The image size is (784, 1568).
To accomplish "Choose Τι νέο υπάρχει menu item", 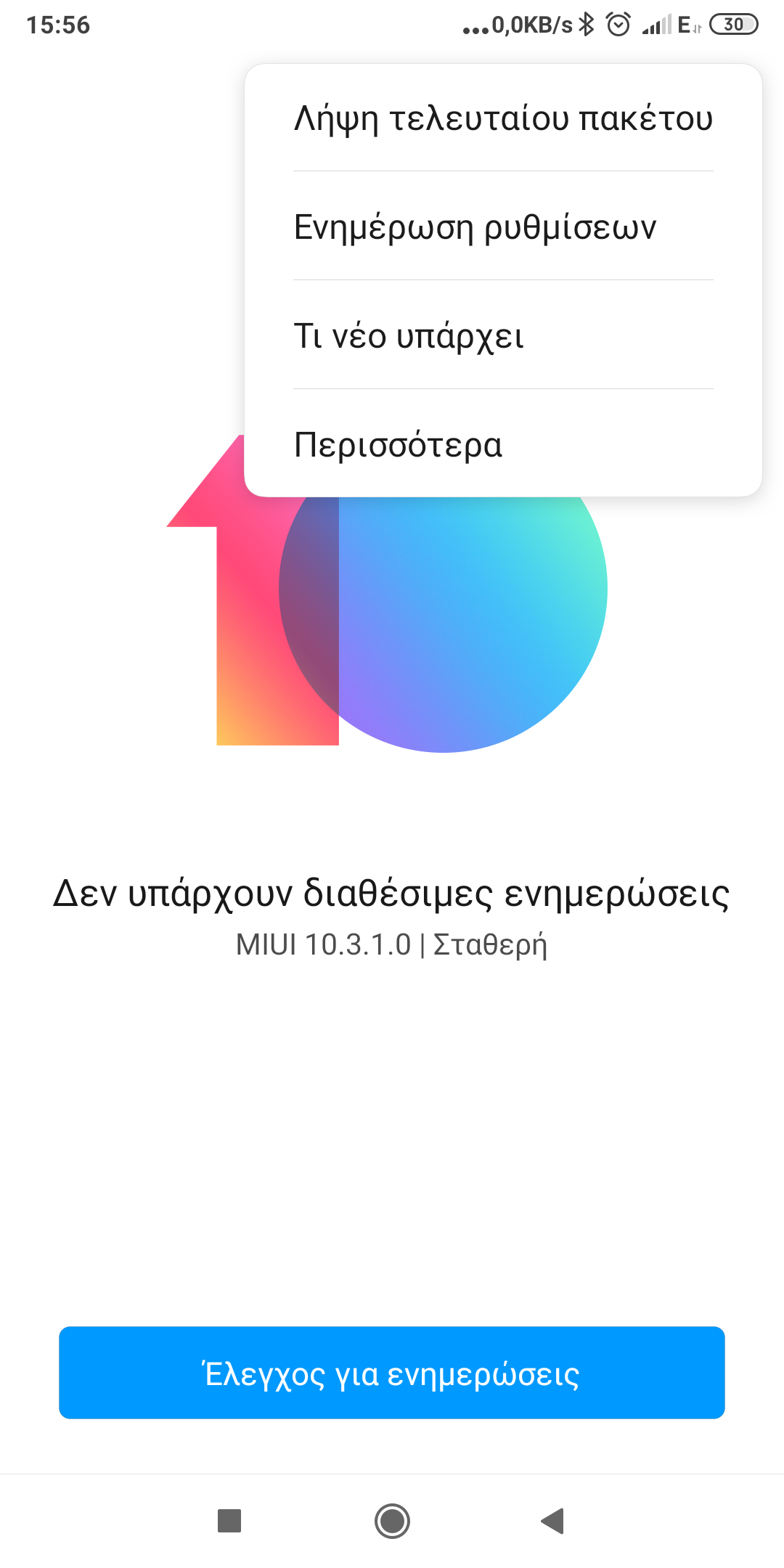I will [503, 335].
